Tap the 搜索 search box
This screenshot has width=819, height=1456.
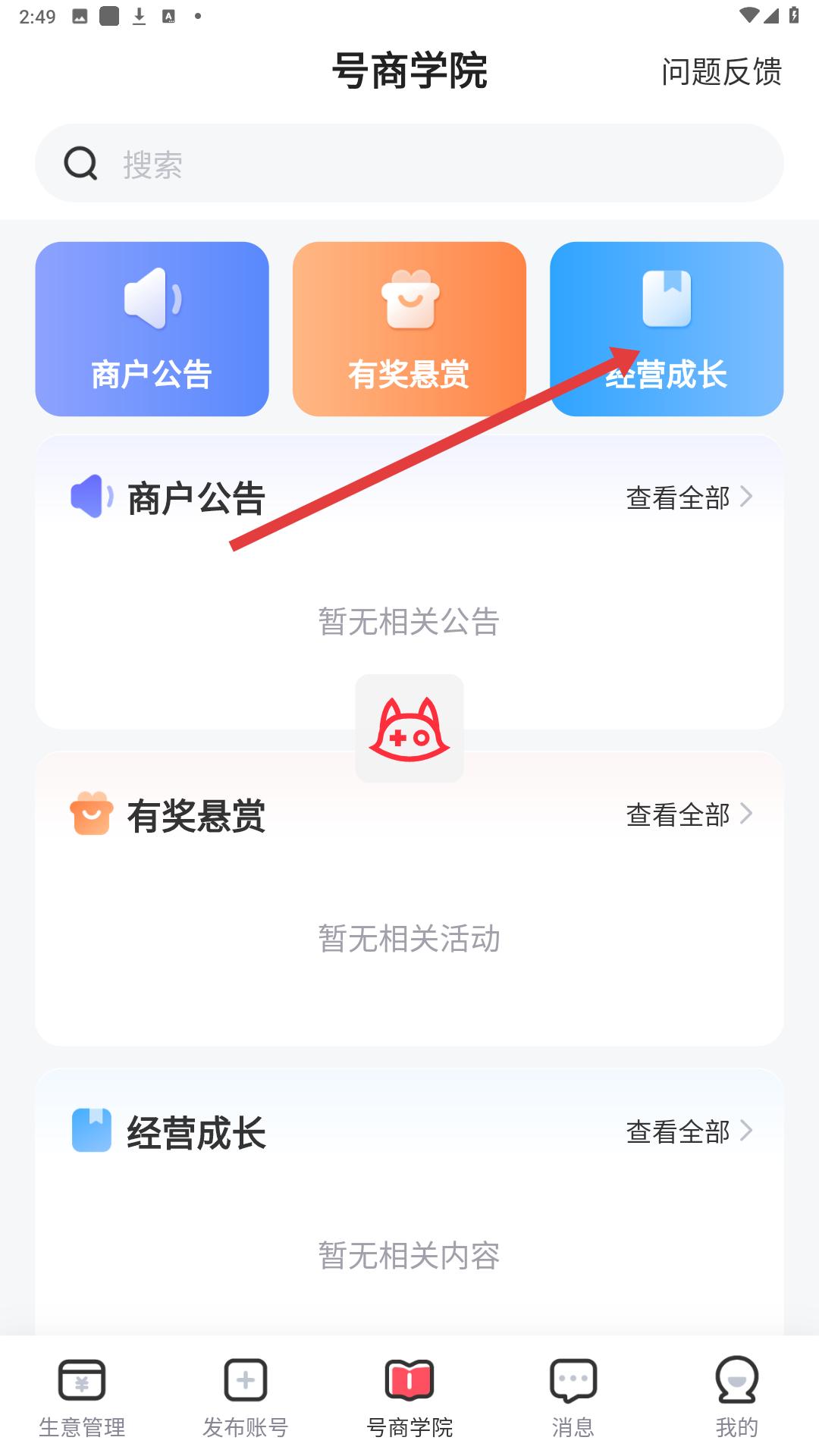pos(409,163)
